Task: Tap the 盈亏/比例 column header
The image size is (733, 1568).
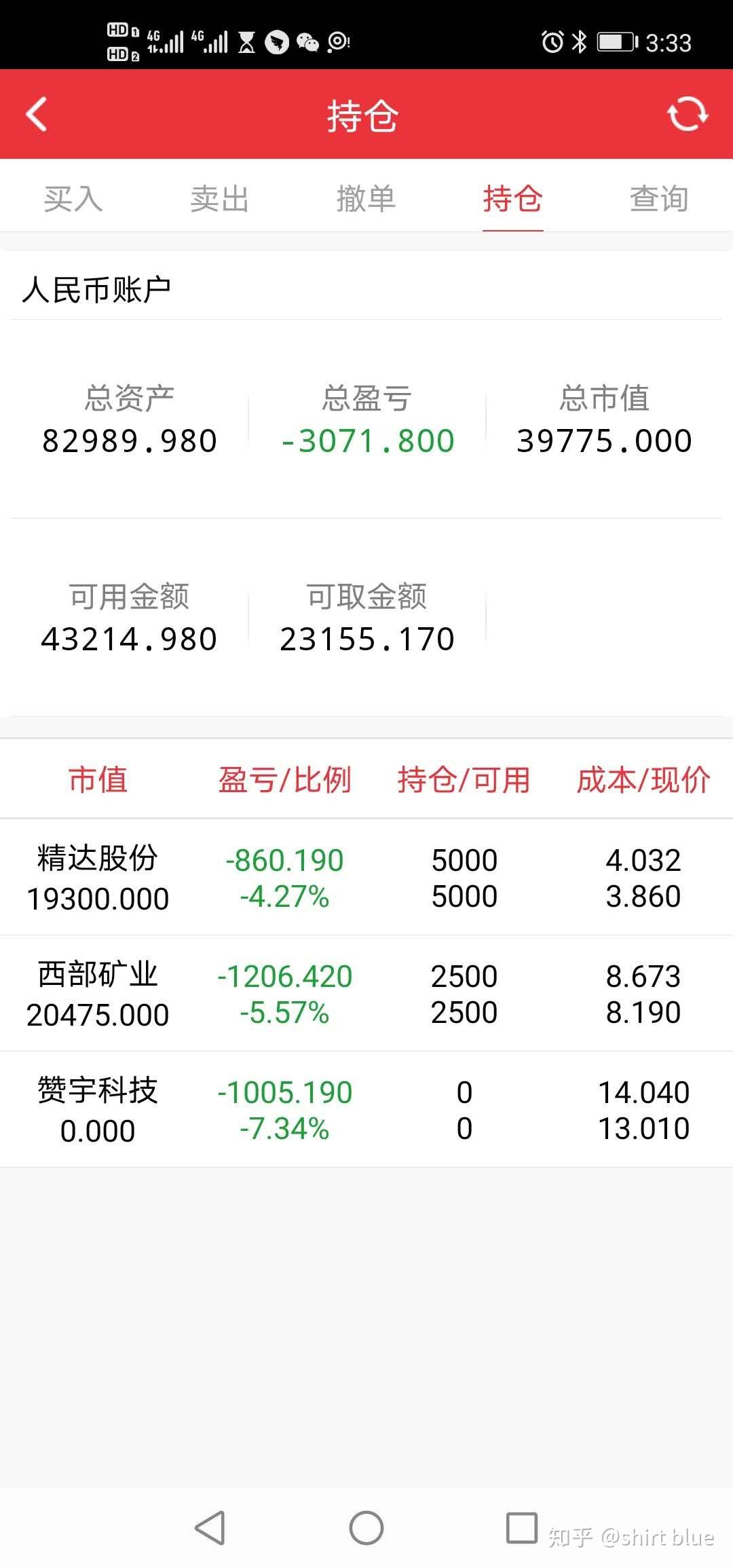Action: 284,781
